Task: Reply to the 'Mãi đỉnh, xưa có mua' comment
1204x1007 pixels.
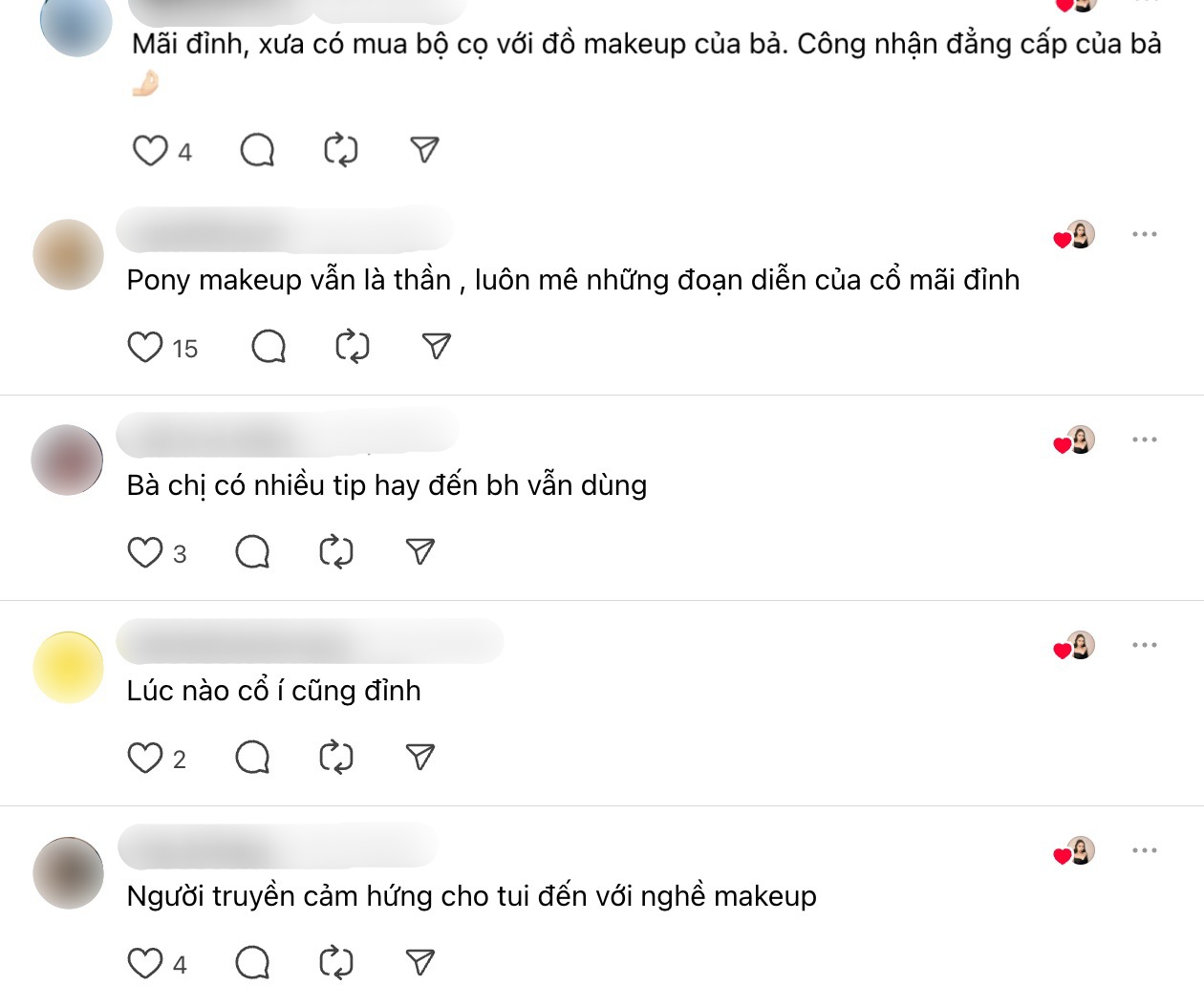Action: (257, 150)
